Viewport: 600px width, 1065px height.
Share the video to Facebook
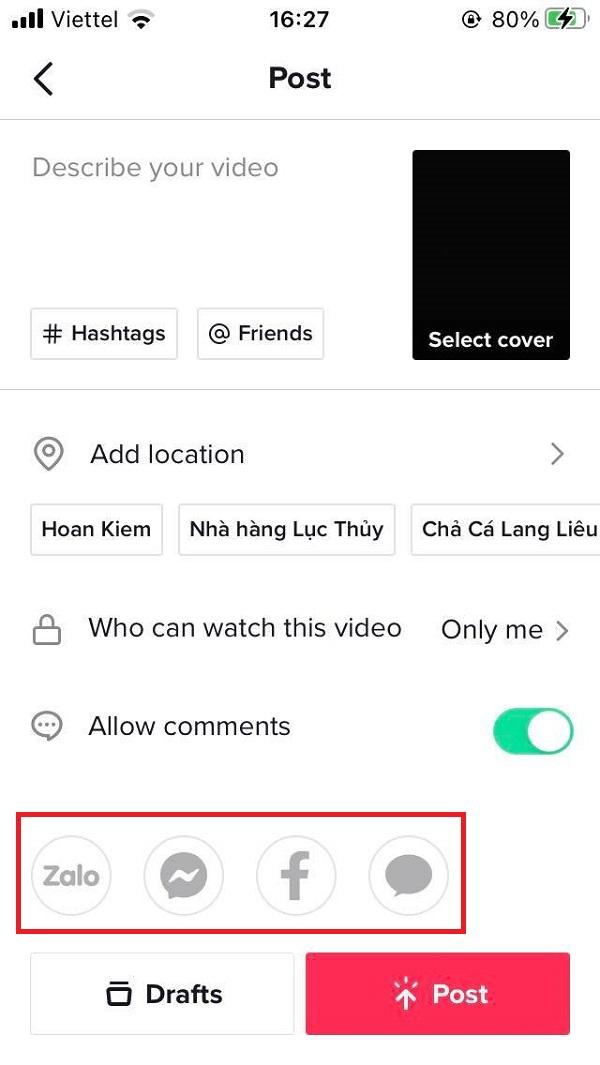296,876
